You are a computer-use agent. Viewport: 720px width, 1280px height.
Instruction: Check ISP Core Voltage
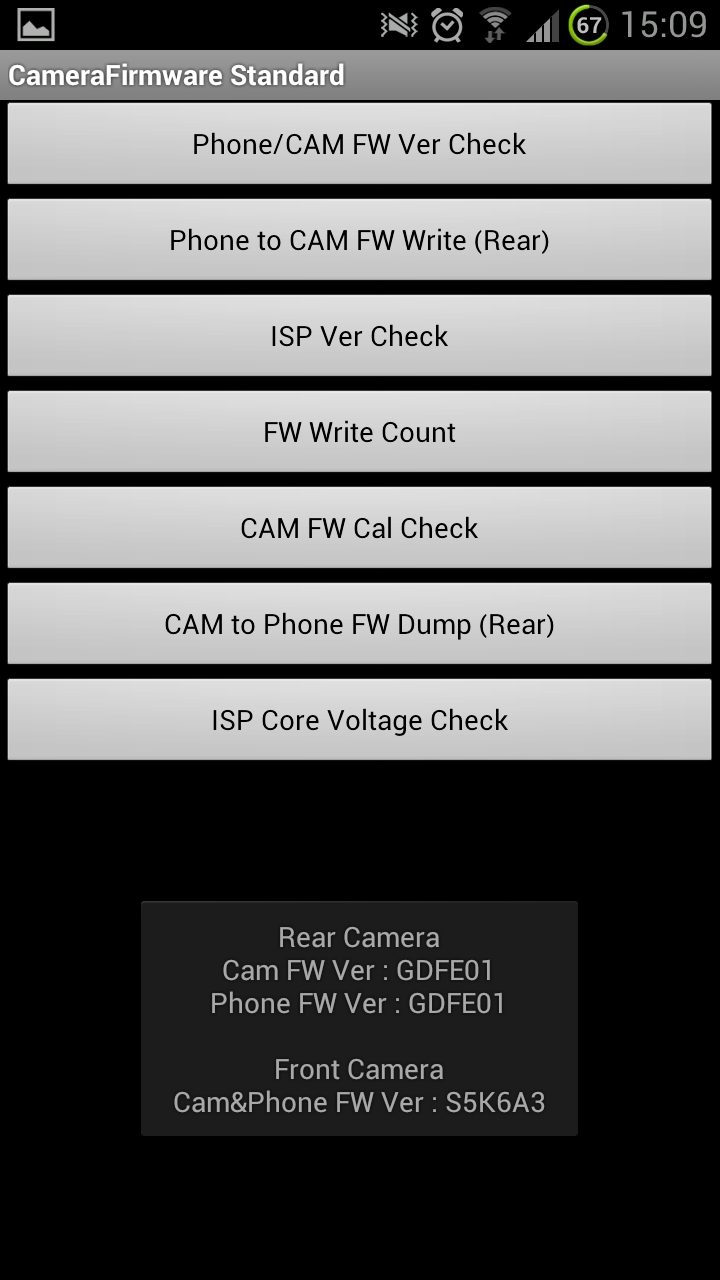pyautogui.click(x=359, y=720)
